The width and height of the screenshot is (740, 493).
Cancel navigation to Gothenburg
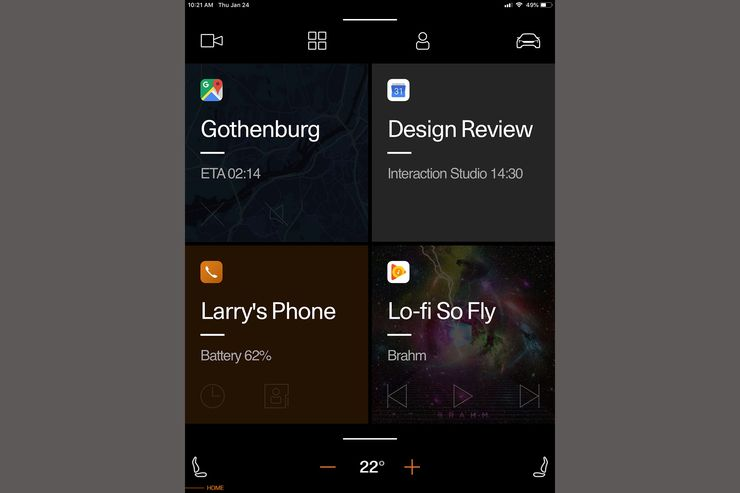pyautogui.click(x=212, y=213)
